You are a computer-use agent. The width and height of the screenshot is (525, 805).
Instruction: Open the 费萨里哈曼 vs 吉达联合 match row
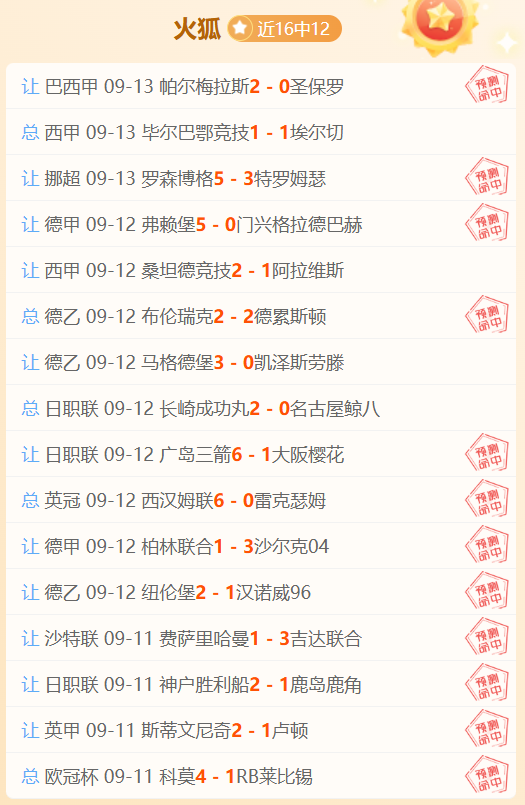coord(261,638)
